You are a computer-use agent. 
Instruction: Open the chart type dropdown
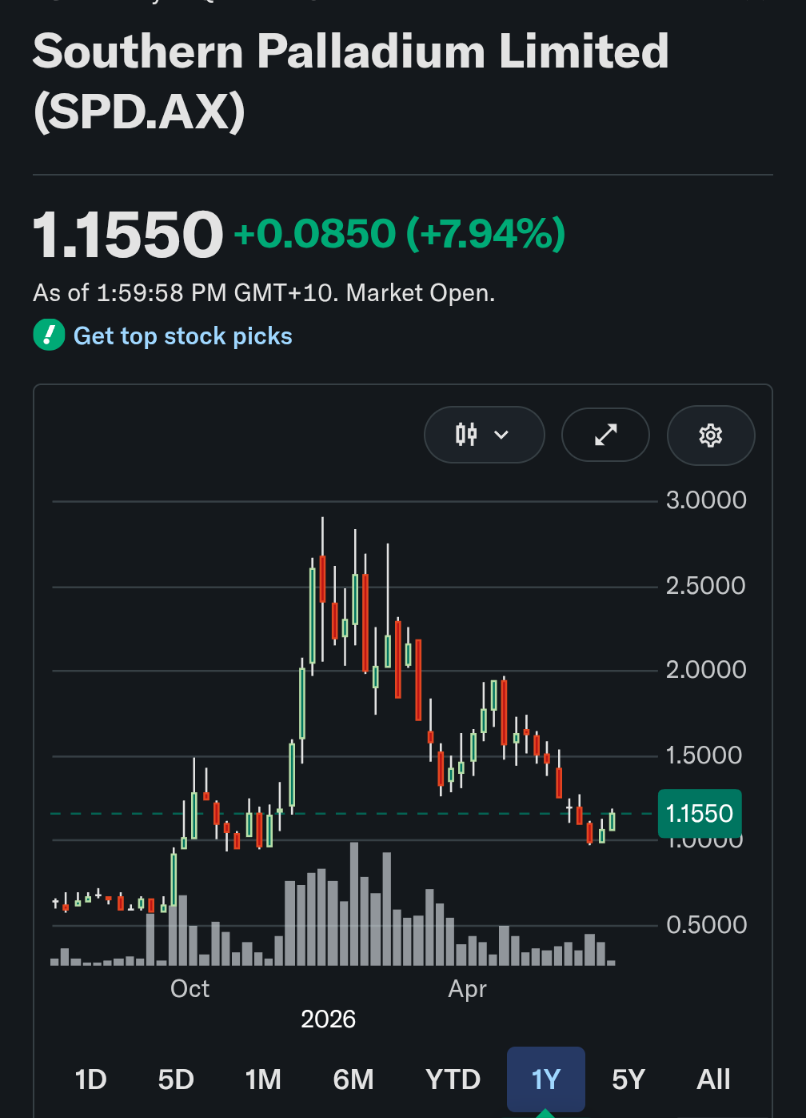pos(484,434)
